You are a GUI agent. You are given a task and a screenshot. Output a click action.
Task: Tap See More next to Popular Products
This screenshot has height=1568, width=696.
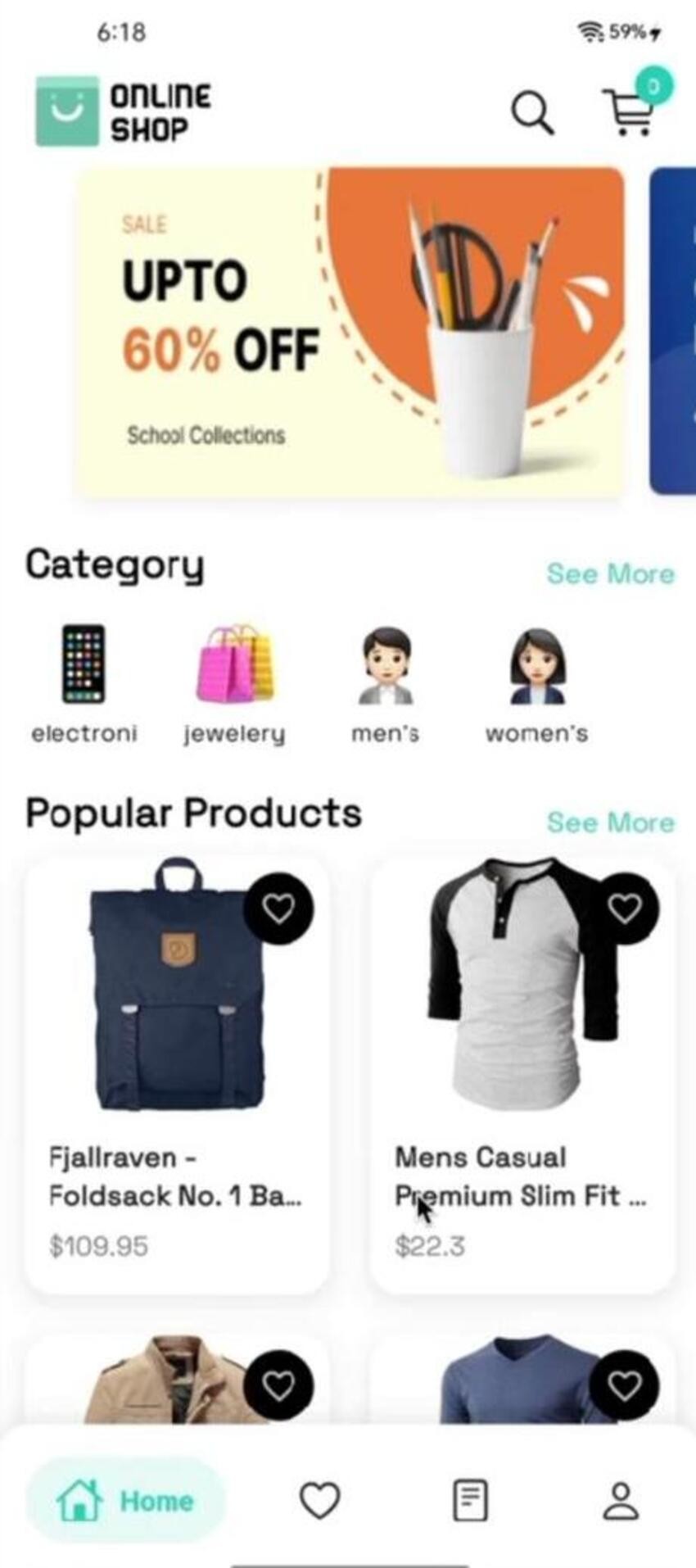[611, 822]
